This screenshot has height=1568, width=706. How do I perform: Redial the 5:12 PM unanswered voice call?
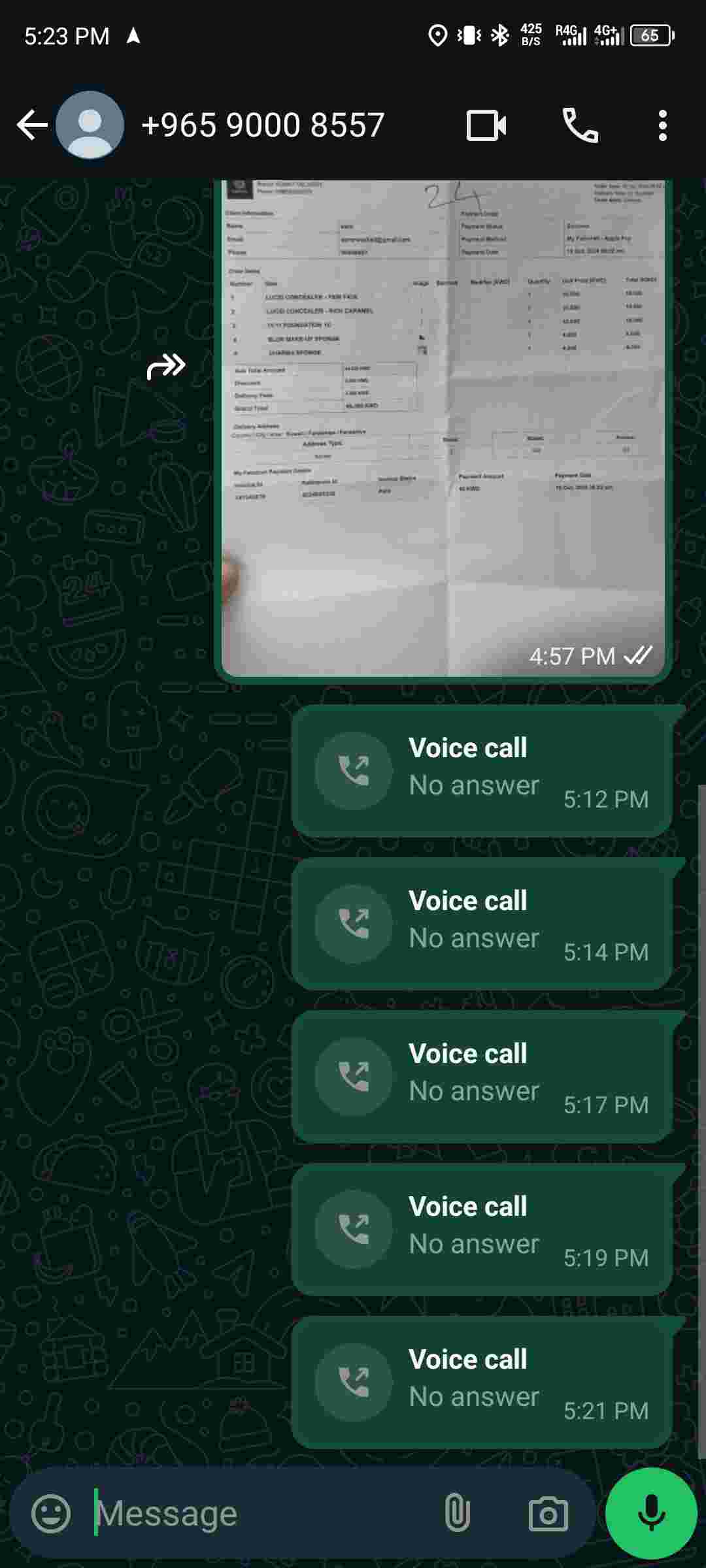(x=482, y=771)
